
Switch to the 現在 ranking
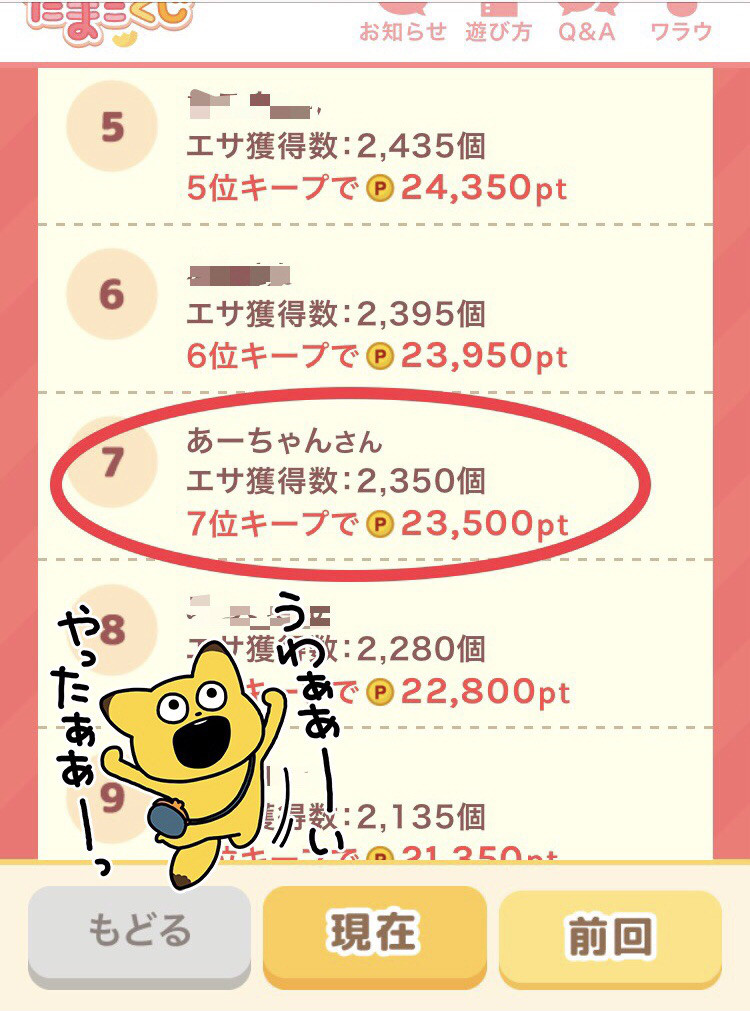coord(374,931)
